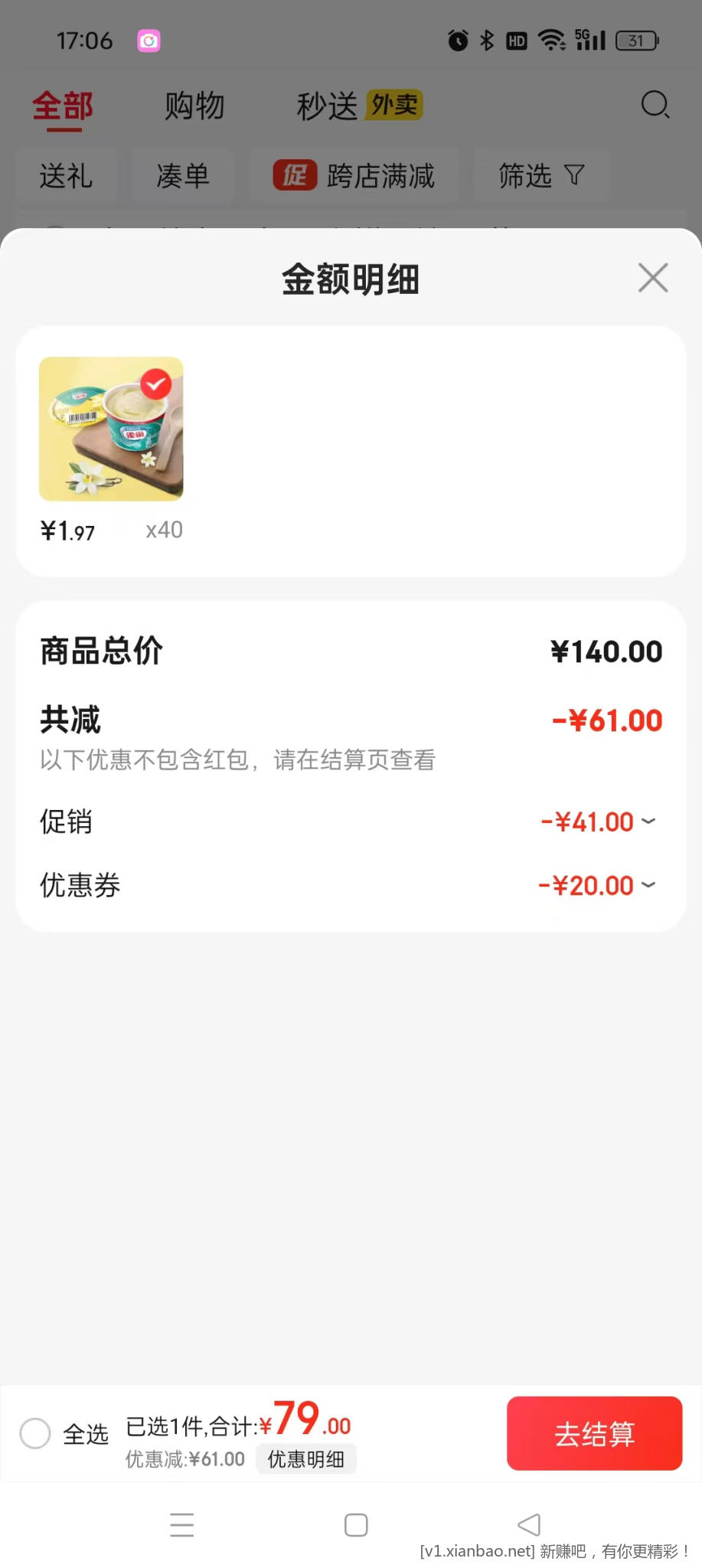Switch to the 购物 tab
Screen dimensions: 702x1568
193,105
